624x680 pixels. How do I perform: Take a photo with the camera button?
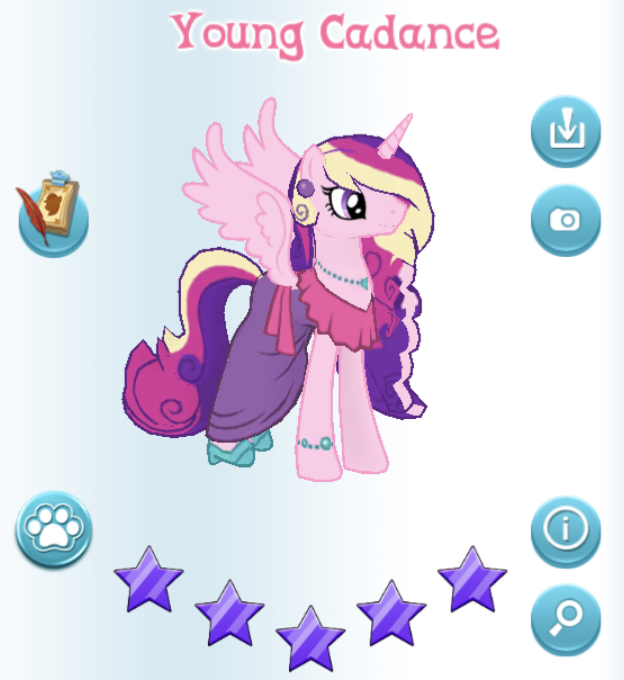(x=566, y=219)
